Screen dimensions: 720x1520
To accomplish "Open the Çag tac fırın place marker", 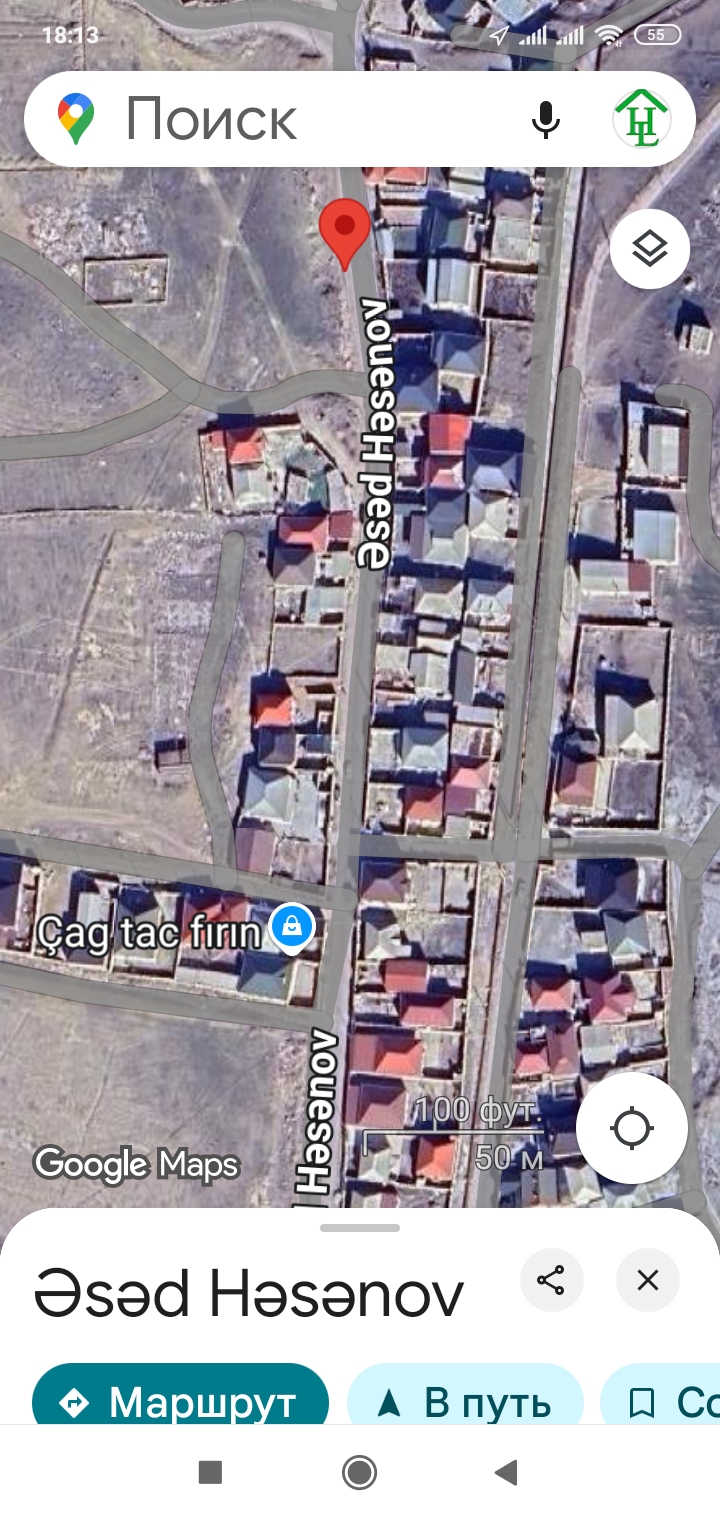I will 291,929.
